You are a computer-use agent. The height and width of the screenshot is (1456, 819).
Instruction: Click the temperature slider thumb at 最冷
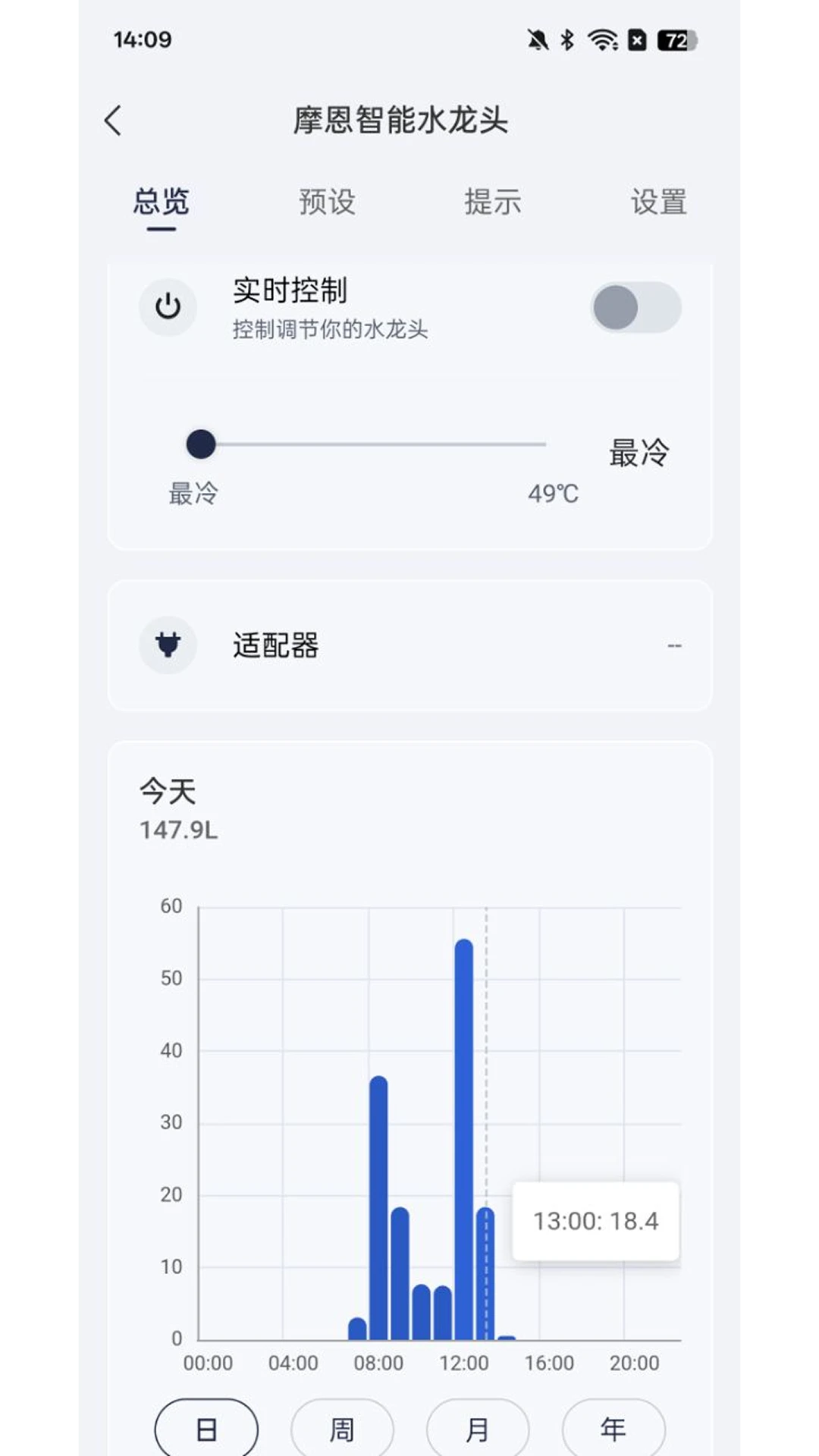200,444
